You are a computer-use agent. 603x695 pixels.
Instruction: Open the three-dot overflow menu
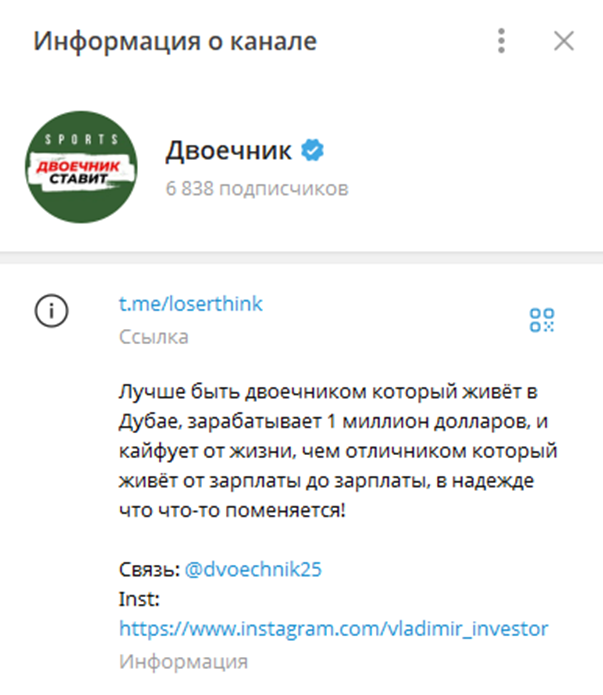coord(502,41)
